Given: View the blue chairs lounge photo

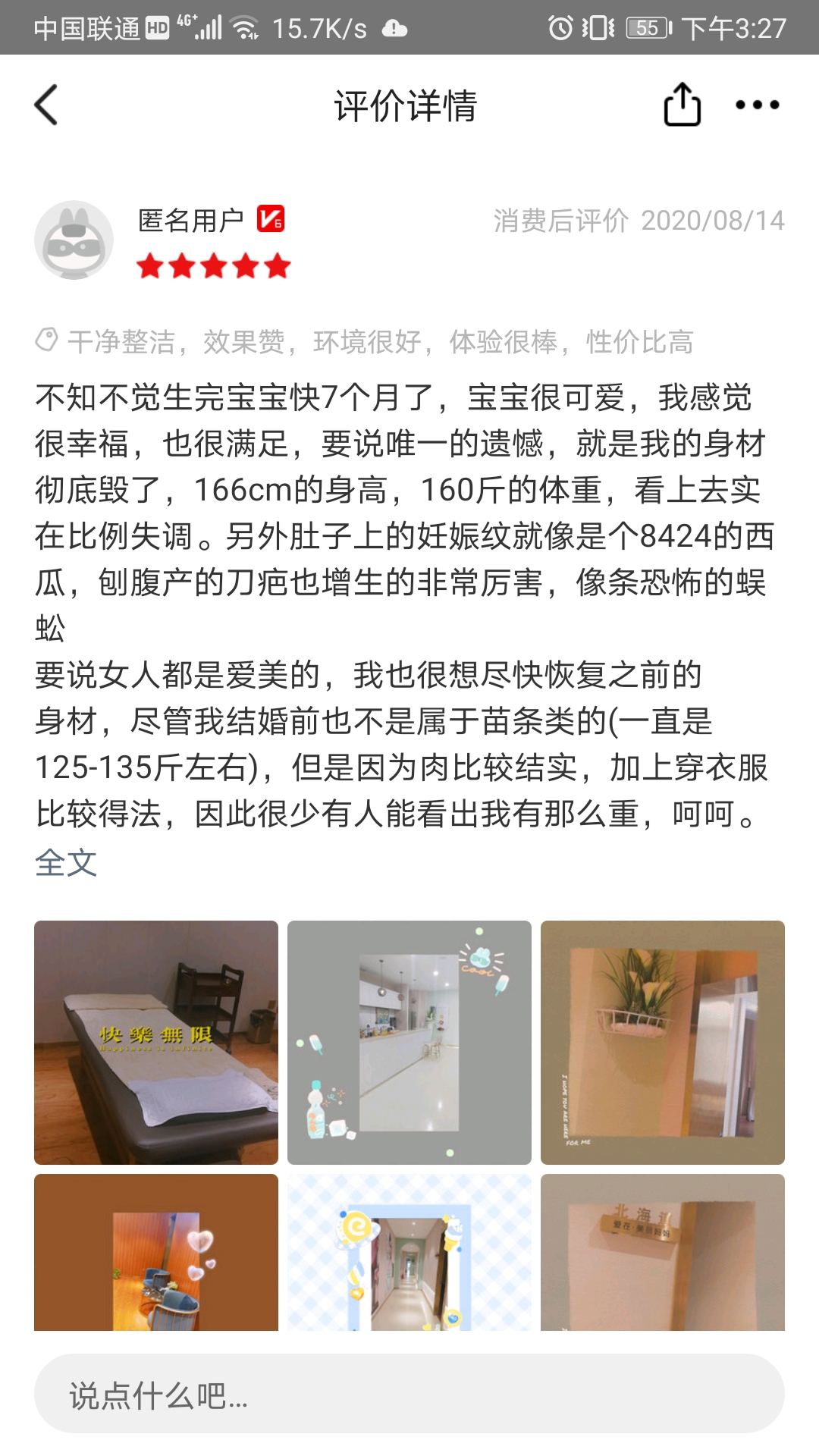Looking at the screenshot, I should click(156, 1252).
